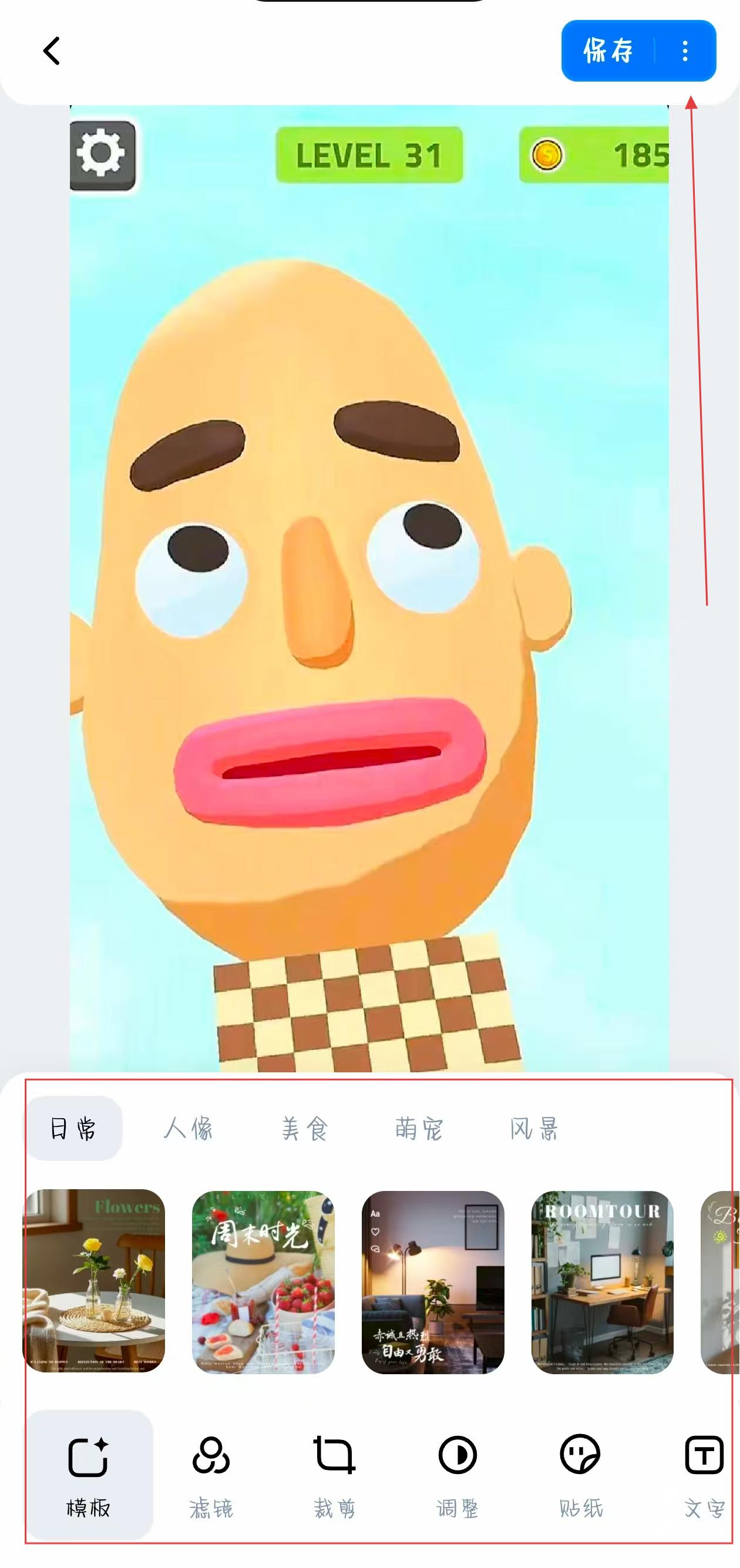Open the 文字 text tool
Screen dimensions: 740x1568
pos(704,1474)
